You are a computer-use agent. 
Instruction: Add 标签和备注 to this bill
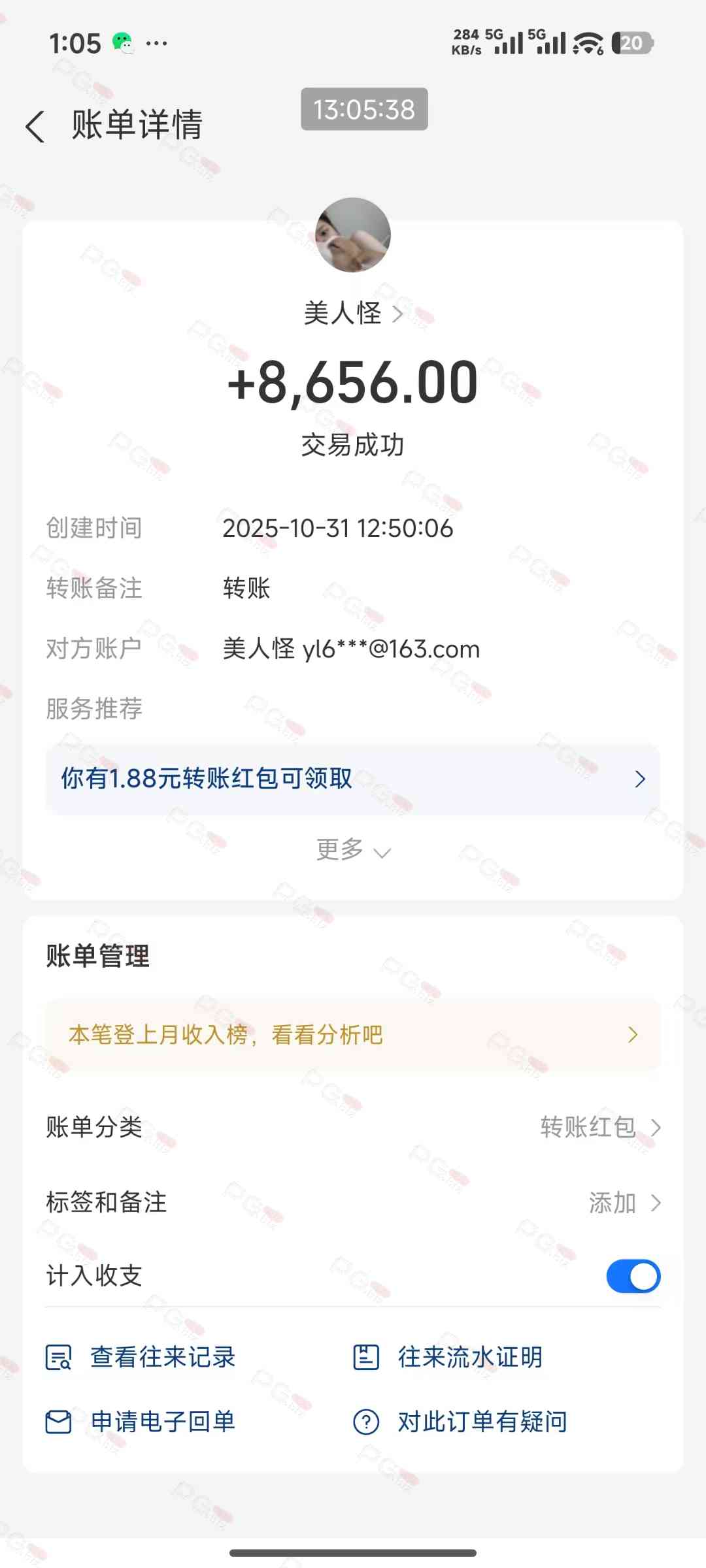624,1203
